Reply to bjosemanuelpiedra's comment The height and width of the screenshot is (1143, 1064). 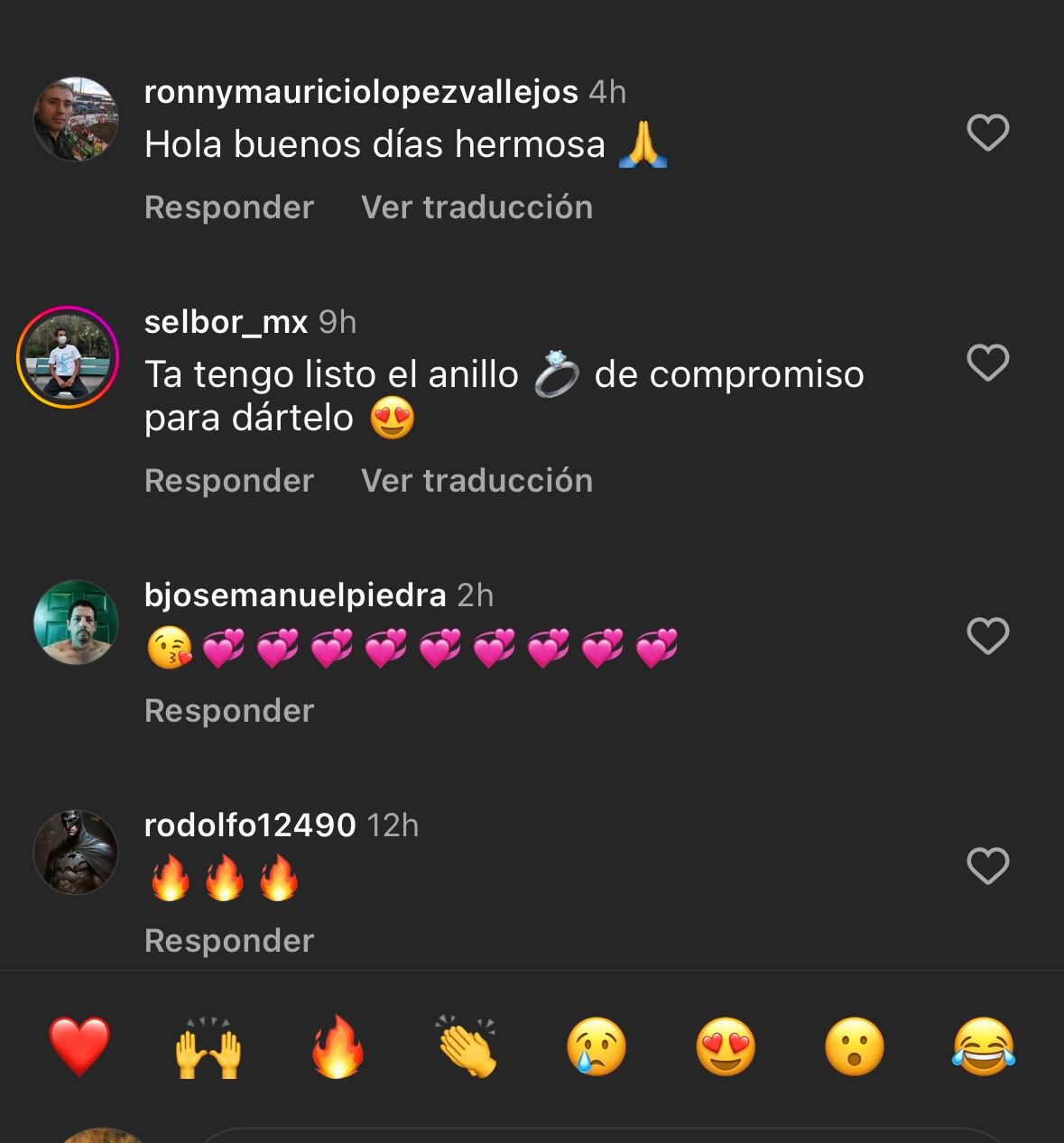(x=229, y=711)
